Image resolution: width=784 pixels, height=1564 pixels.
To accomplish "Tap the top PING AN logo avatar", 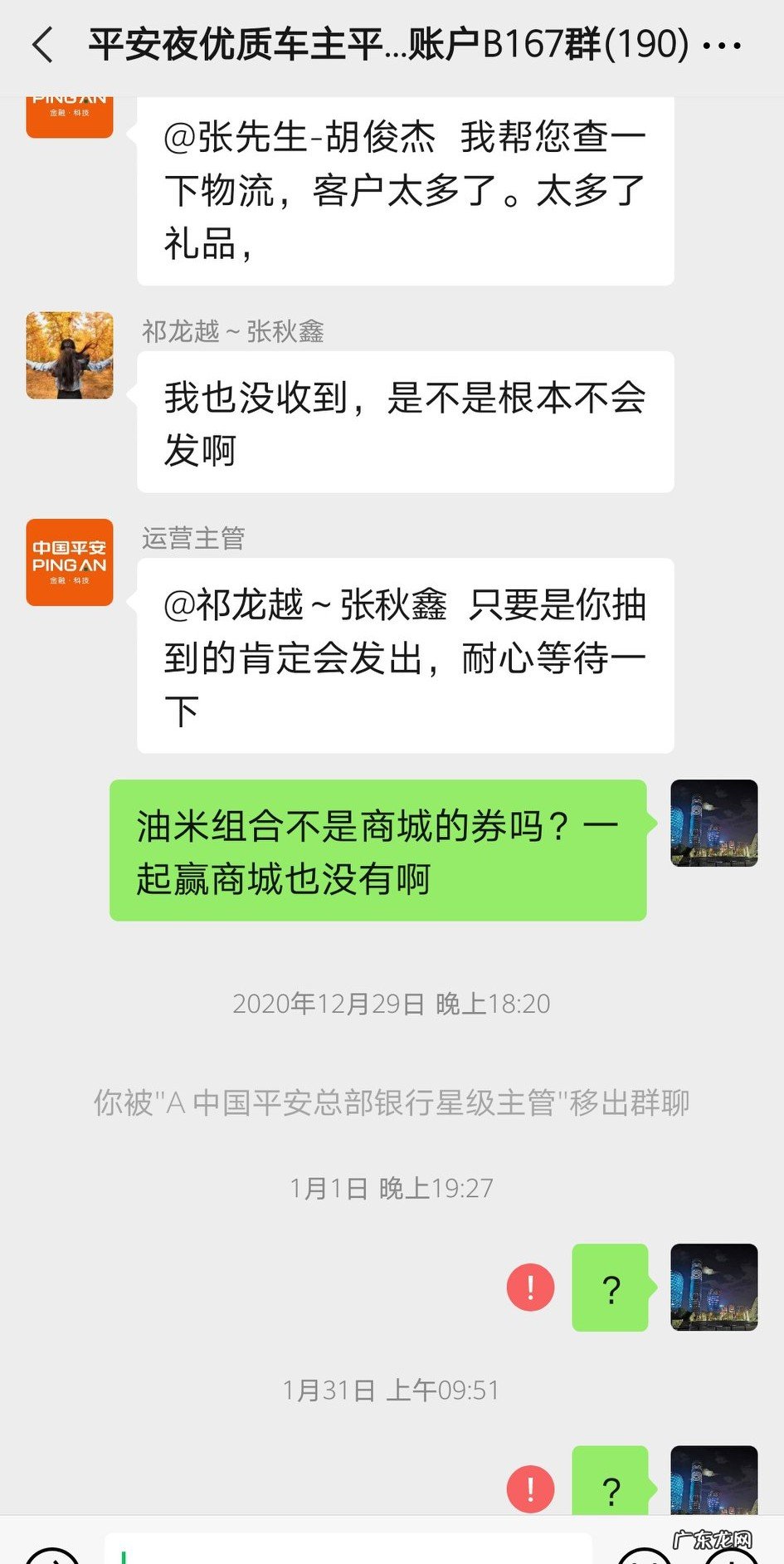I will click(69, 108).
